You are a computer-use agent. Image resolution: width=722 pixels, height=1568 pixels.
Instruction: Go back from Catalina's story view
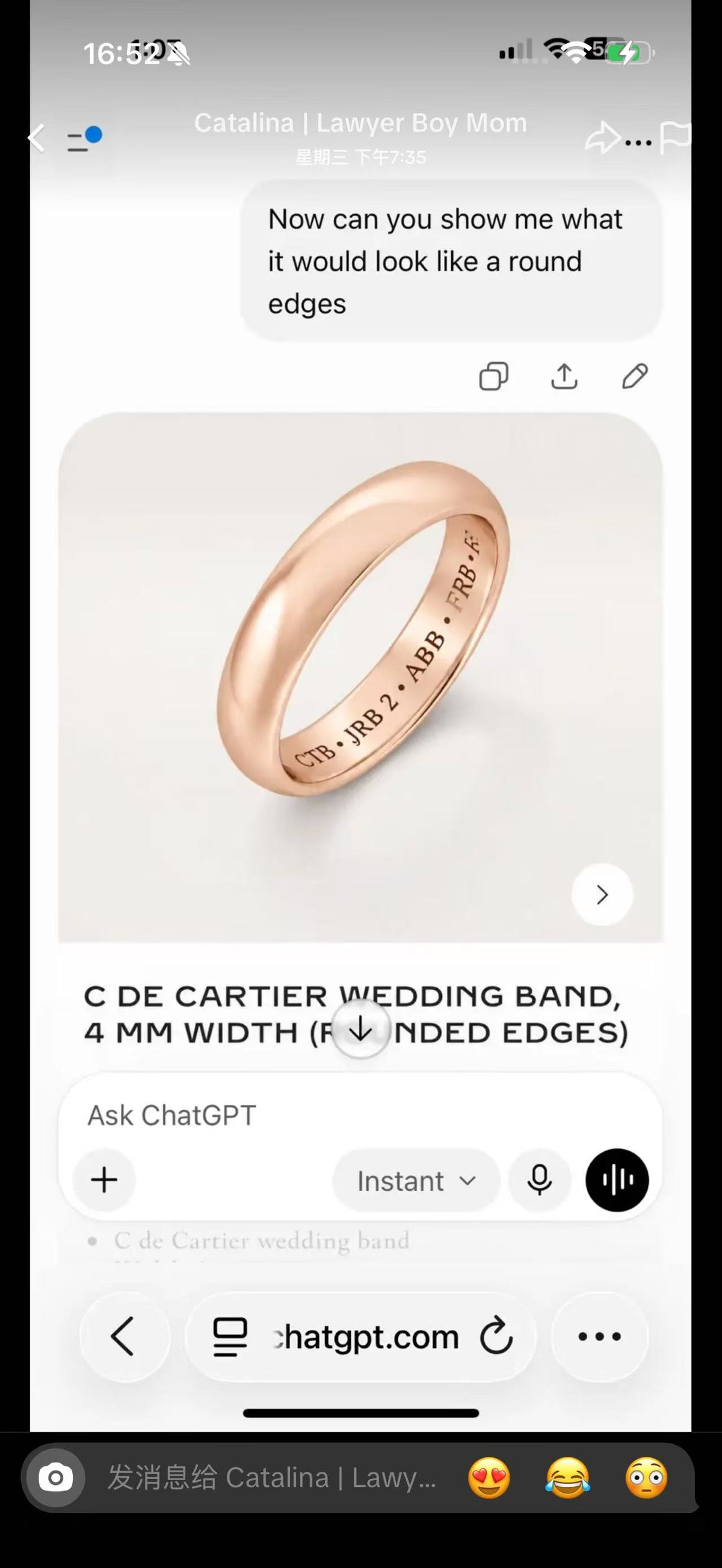pyautogui.click(x=37, y=138)
